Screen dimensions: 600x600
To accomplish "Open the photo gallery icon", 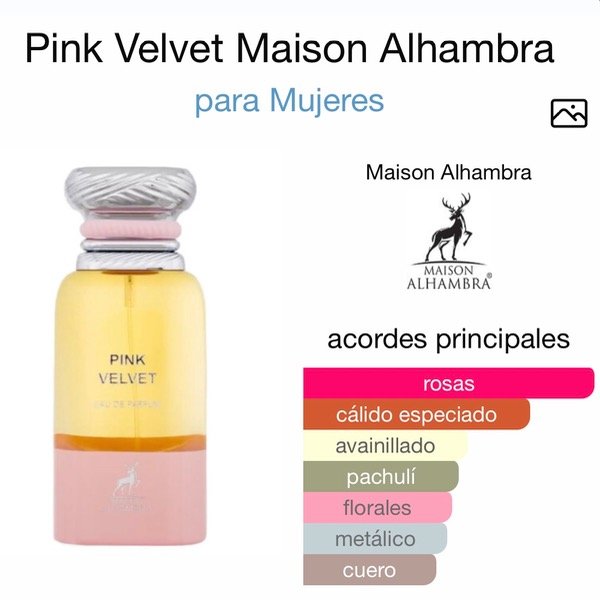I will click(568, 113).
